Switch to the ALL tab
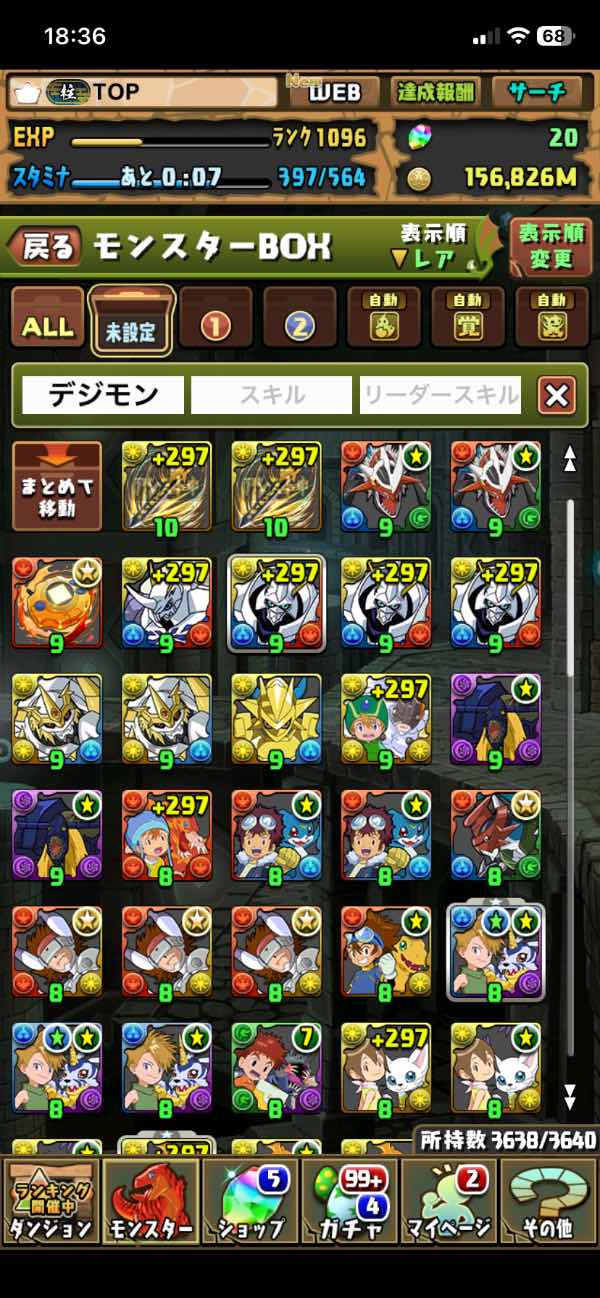This screenshot has width=600, height=1298. point(46,324)
